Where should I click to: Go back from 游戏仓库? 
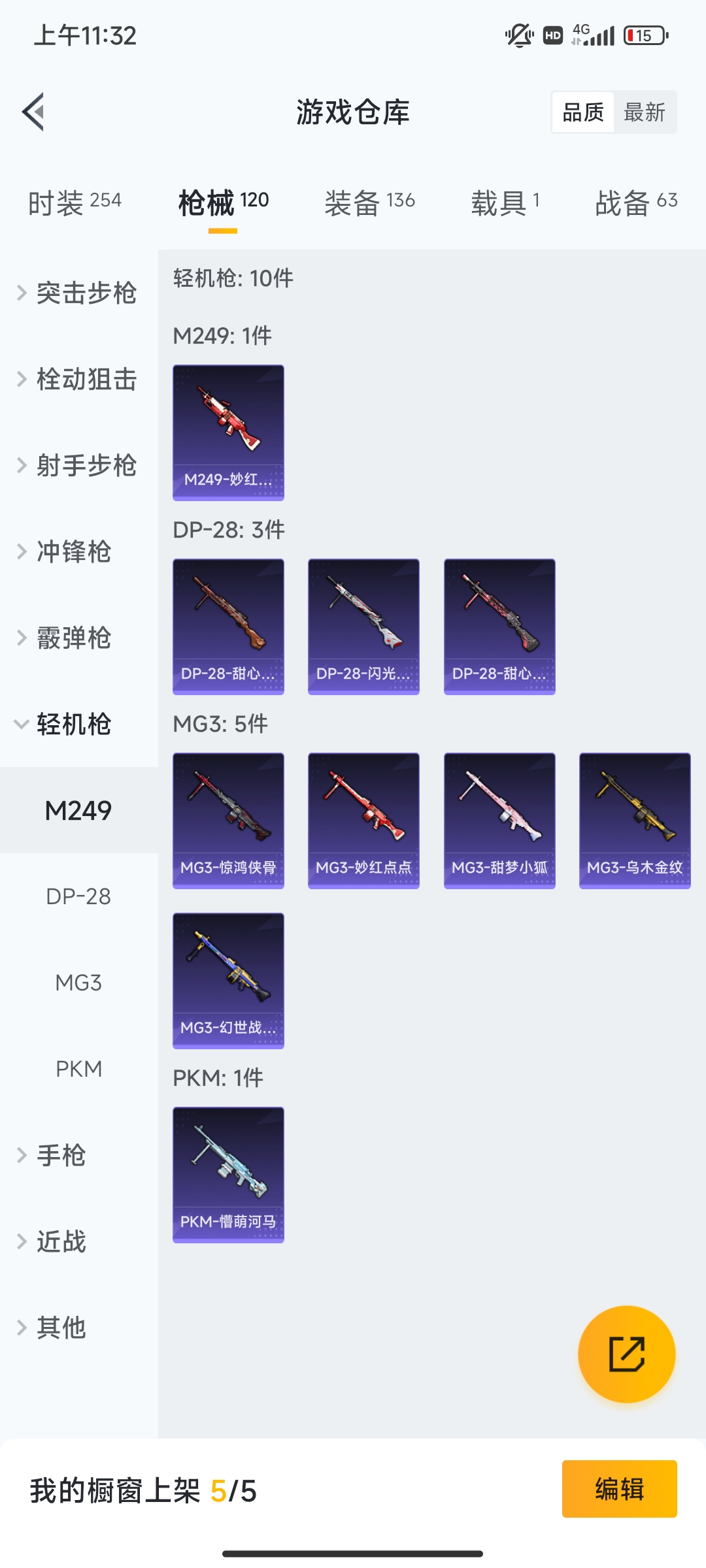(34, 112)
